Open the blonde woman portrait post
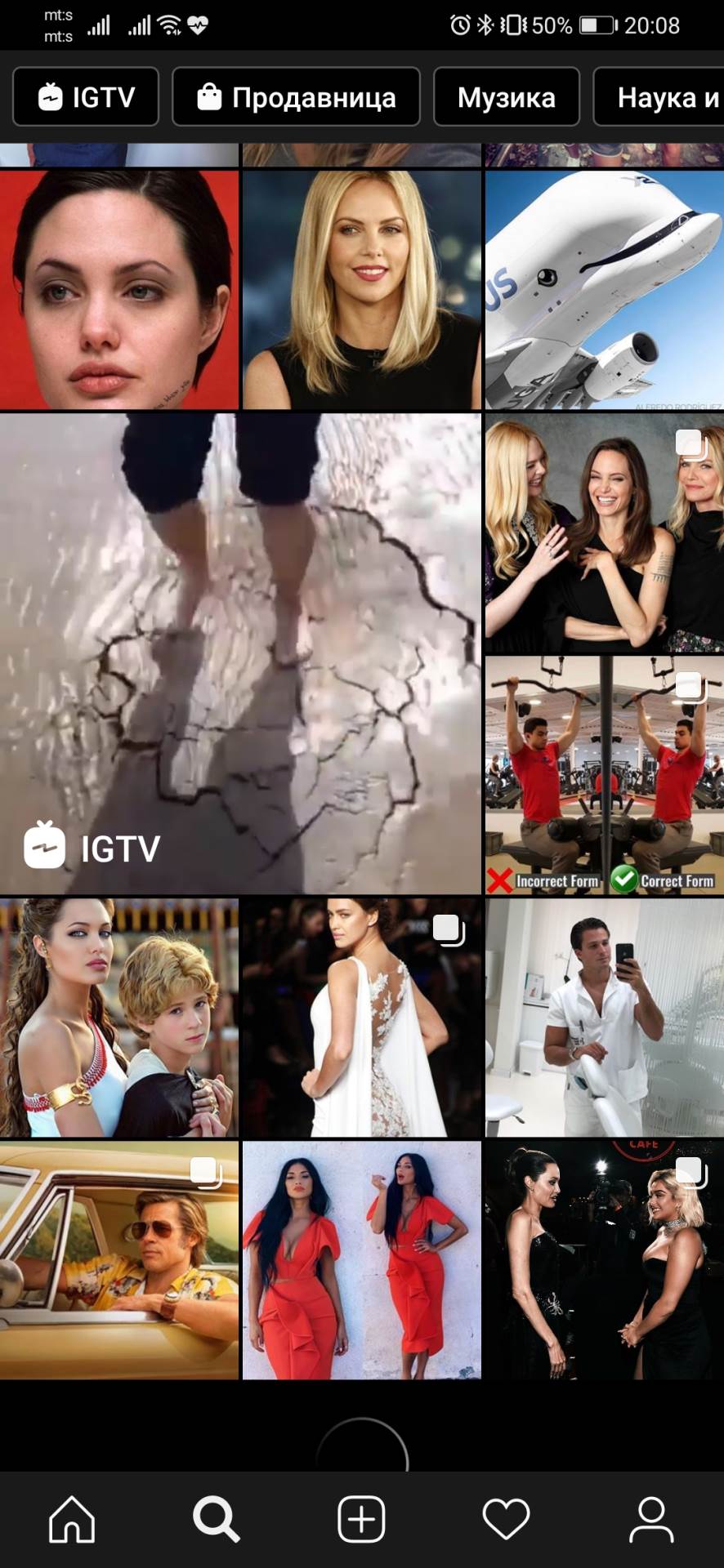The height and width of the screenshot is (1568, 724). [361, 289]
